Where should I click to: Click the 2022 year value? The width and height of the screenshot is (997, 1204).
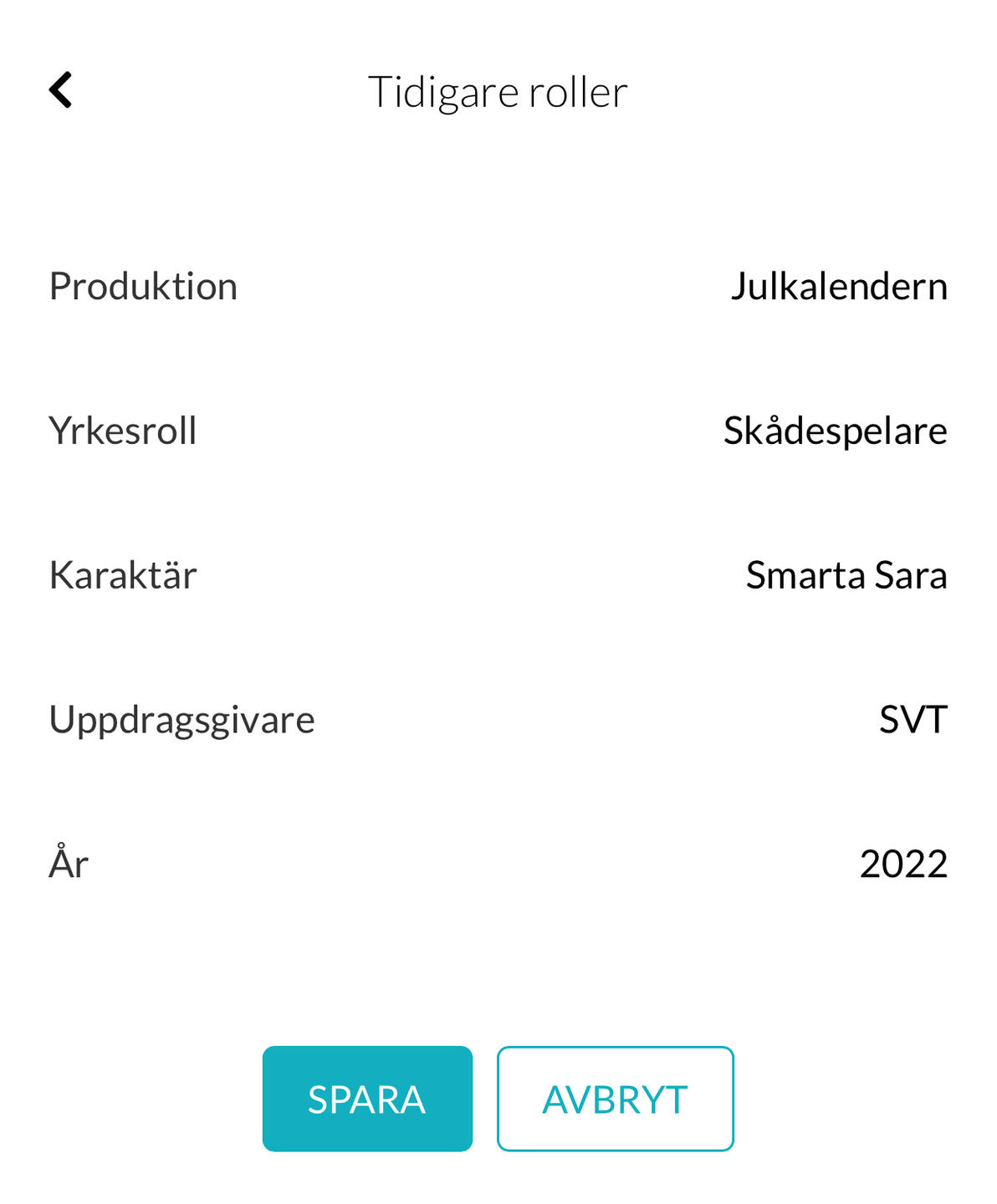pos(903,864)
